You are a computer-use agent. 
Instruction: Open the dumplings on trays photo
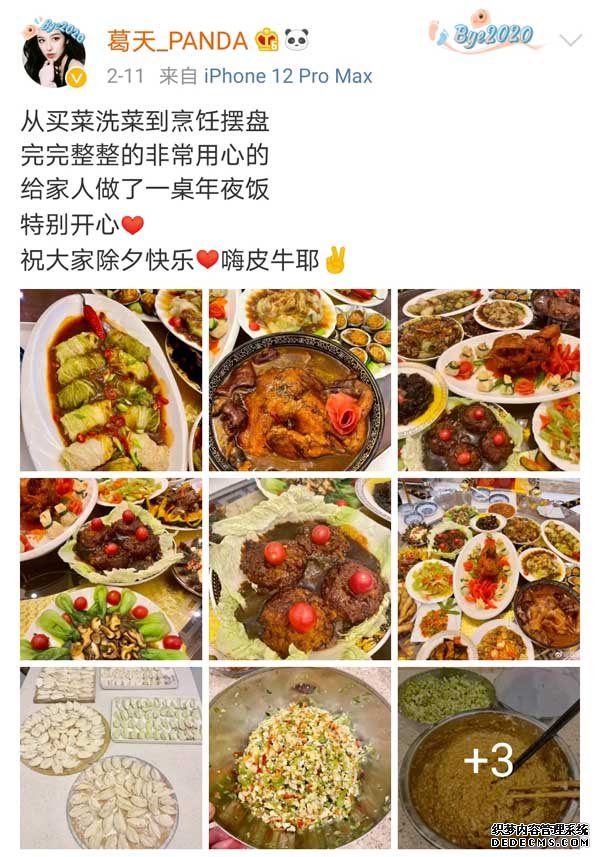110,757
